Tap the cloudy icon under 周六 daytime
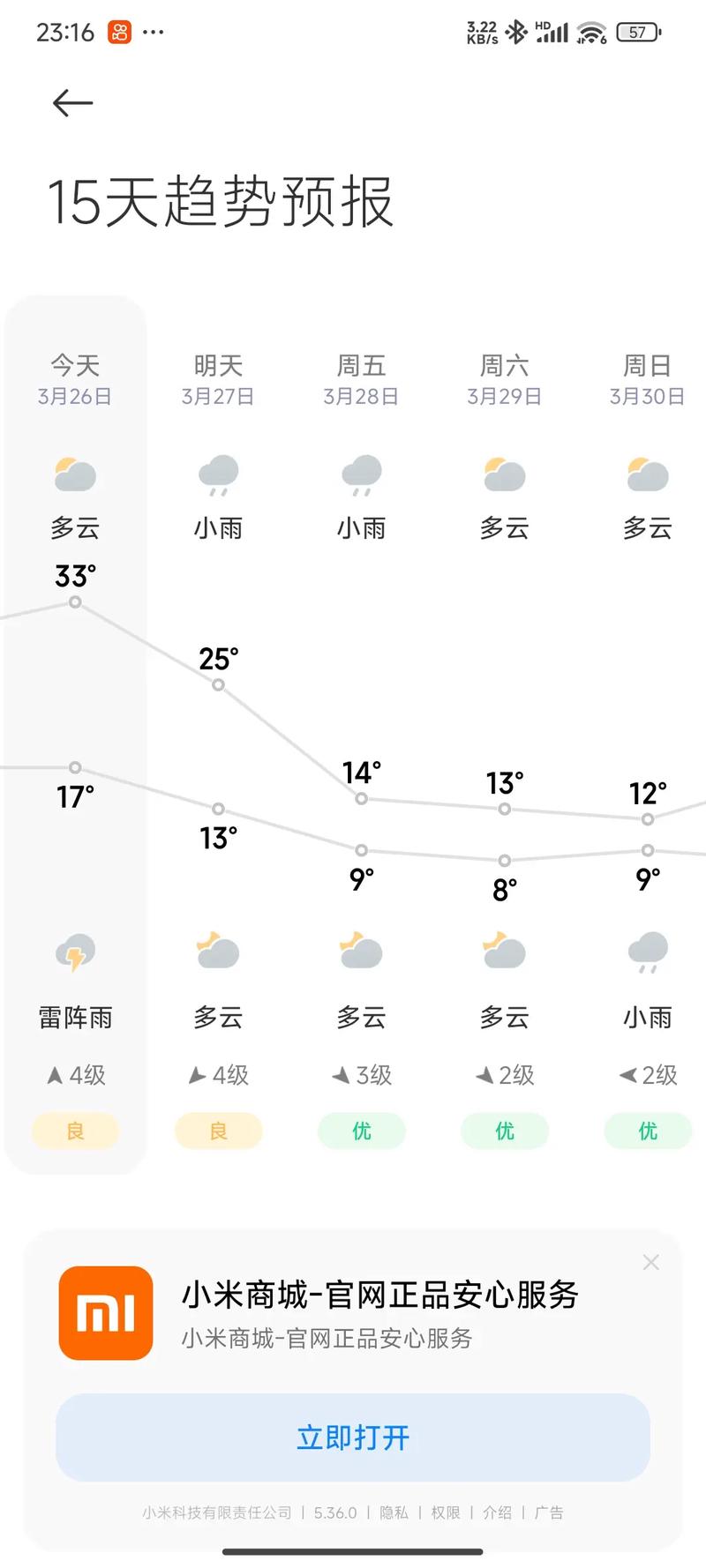 click(x=504, y=474)
